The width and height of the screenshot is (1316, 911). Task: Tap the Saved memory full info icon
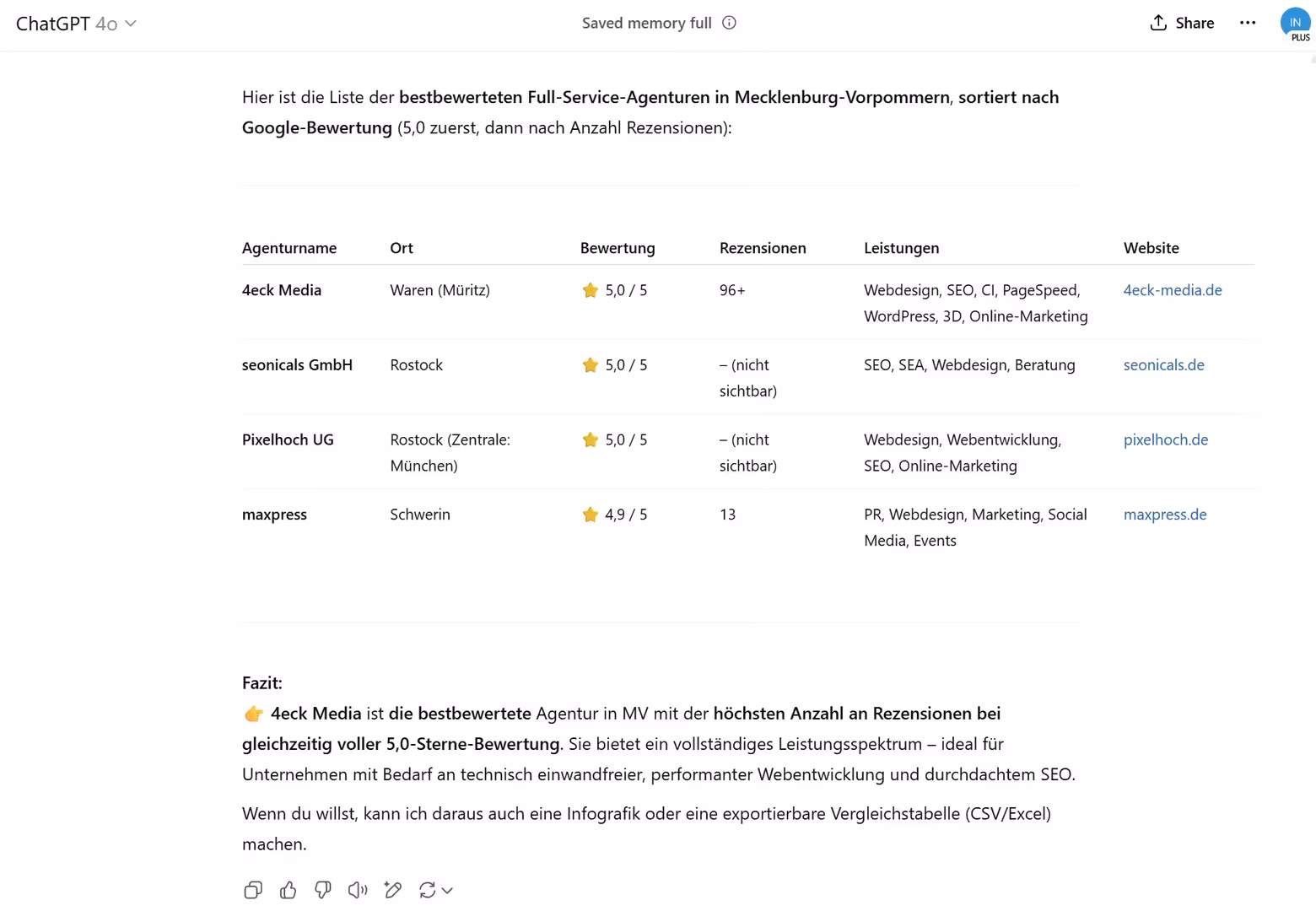(x=730, y=23)
